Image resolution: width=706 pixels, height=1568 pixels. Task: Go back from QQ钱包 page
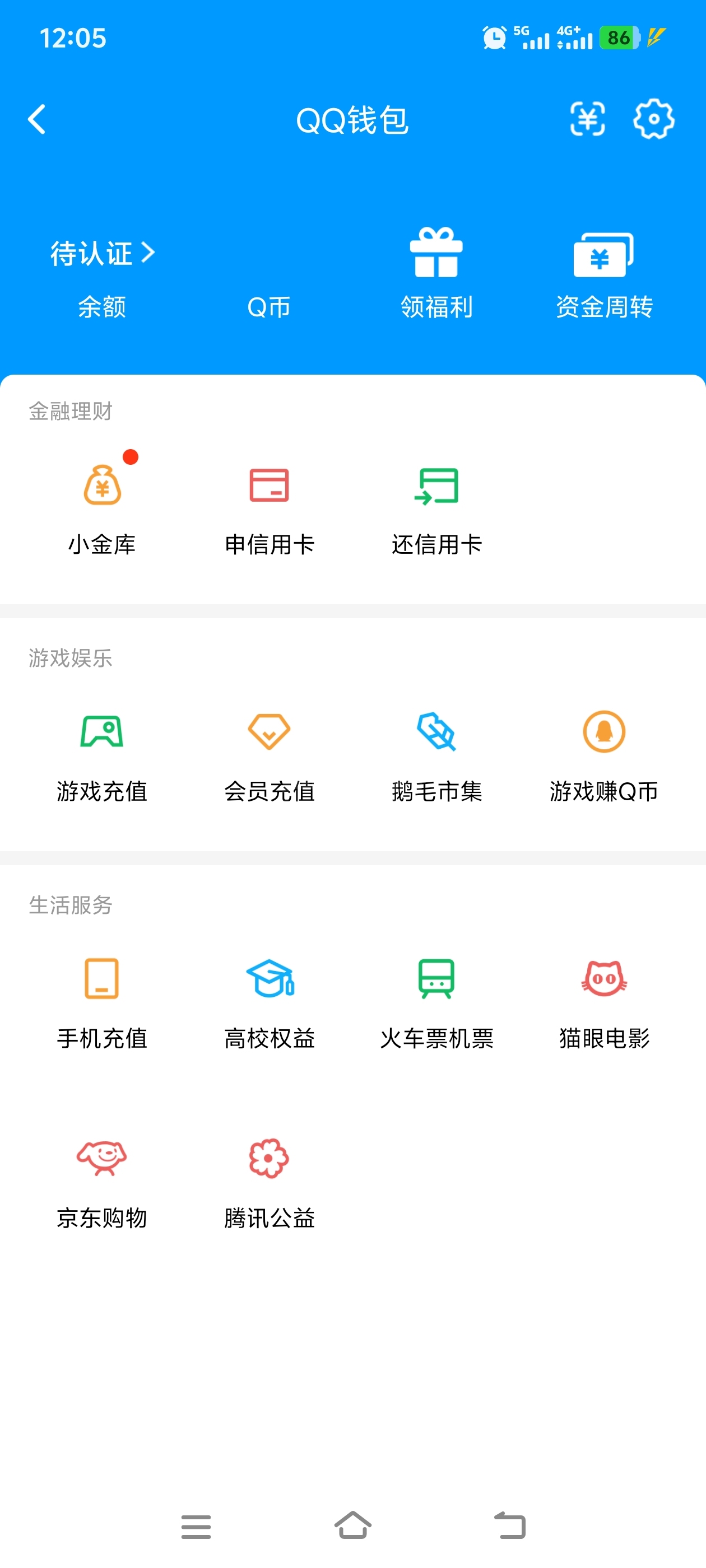pos(37,119)
